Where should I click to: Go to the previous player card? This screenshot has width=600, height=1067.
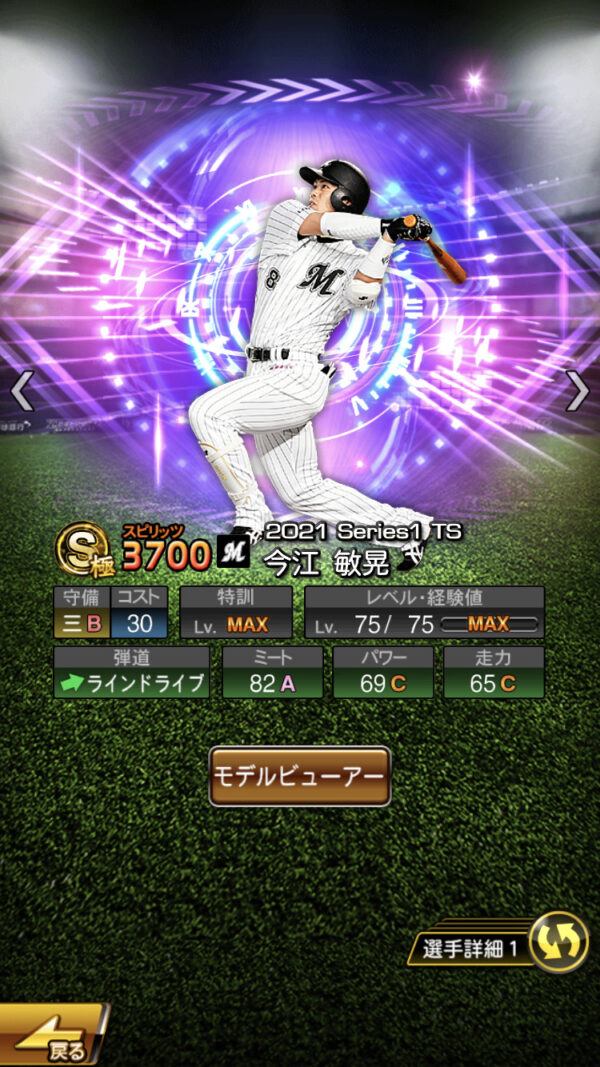click(x=22, y=391)
